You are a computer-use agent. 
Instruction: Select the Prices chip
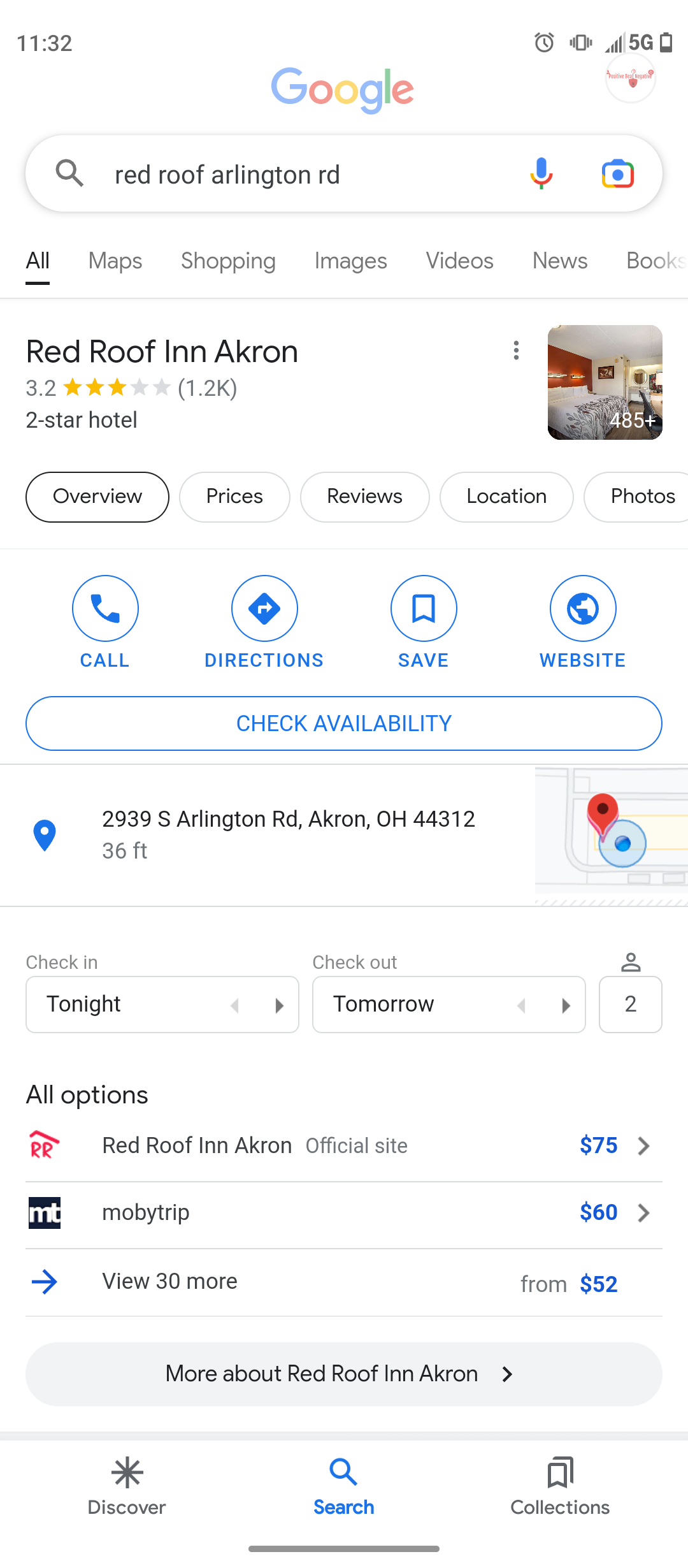[x=234, y=497]
